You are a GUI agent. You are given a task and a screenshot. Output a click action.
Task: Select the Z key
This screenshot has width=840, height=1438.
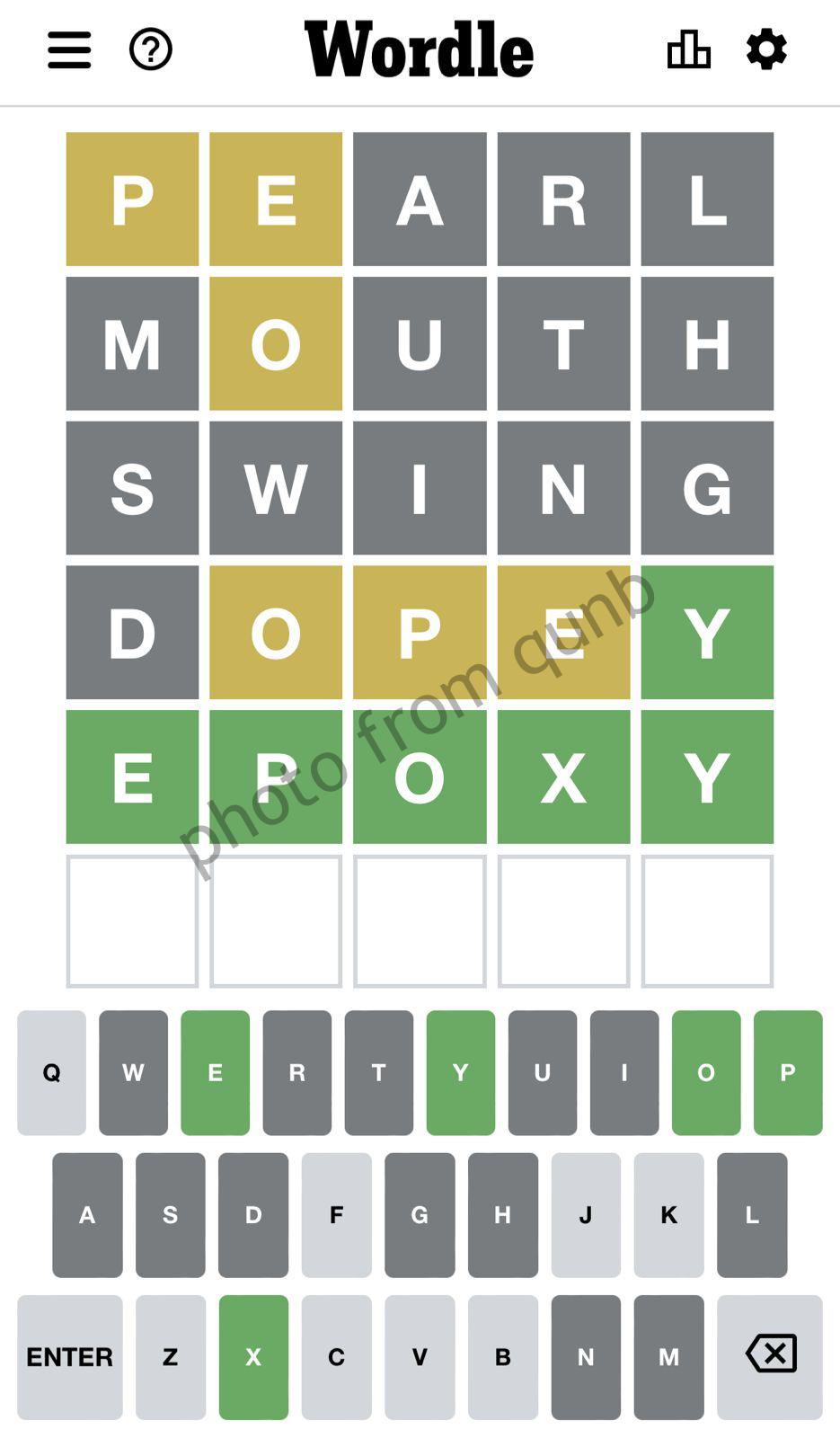171,1357
